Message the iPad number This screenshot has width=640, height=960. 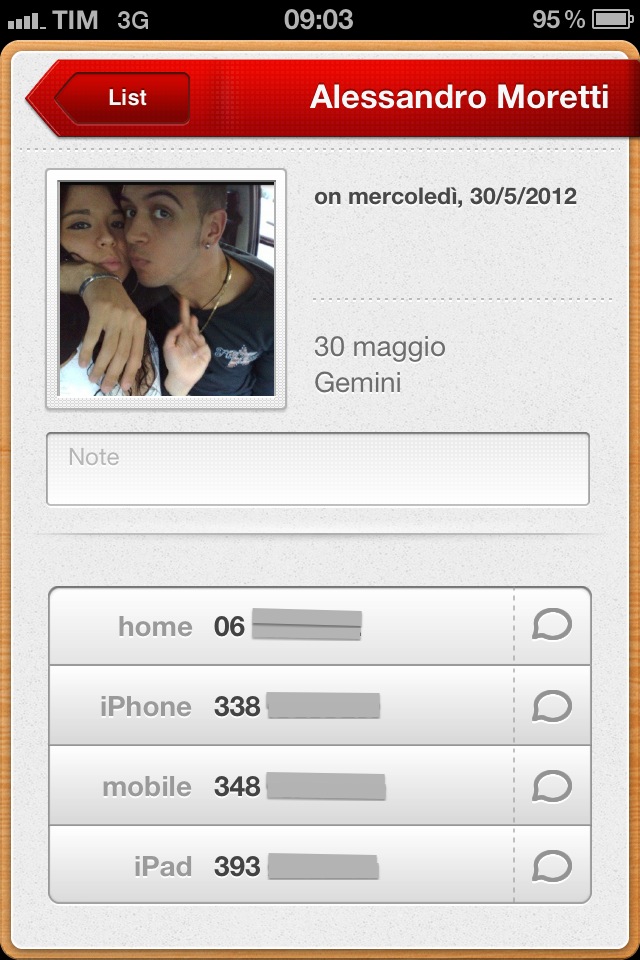pos(552,866)
